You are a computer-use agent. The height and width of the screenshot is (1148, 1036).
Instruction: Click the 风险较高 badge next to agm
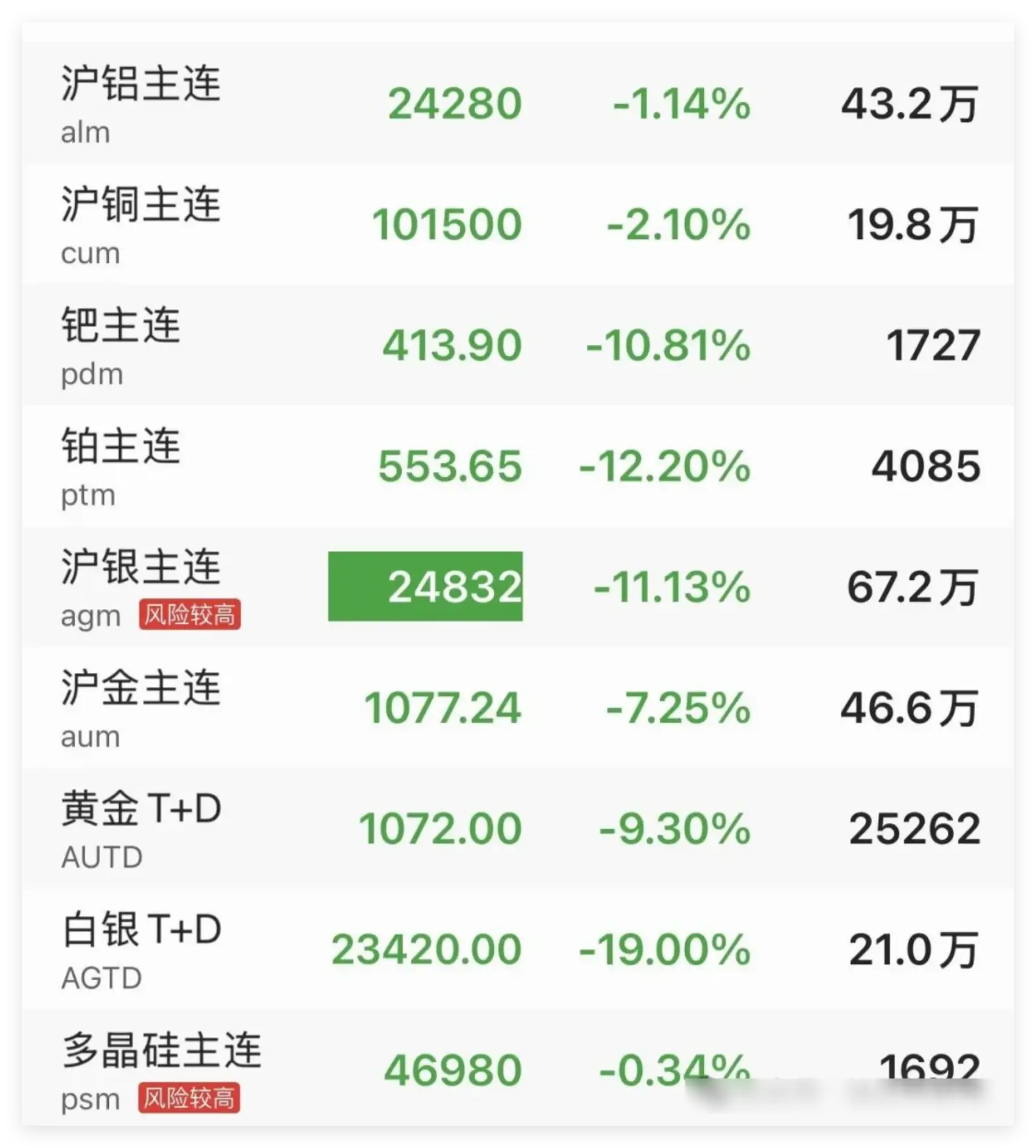click(191, 616)
